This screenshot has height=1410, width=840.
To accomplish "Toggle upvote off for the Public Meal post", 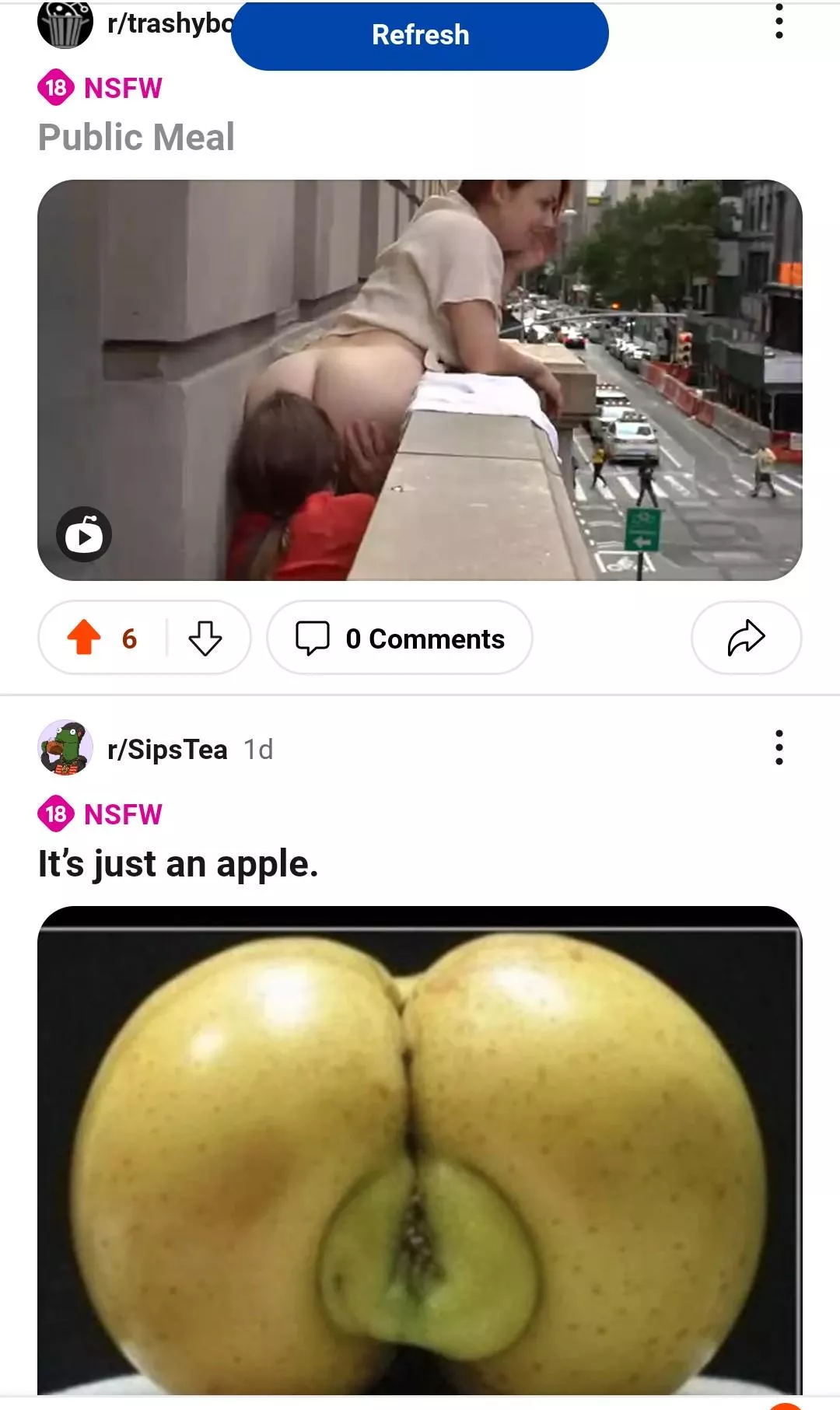I will tap(83, 639).
